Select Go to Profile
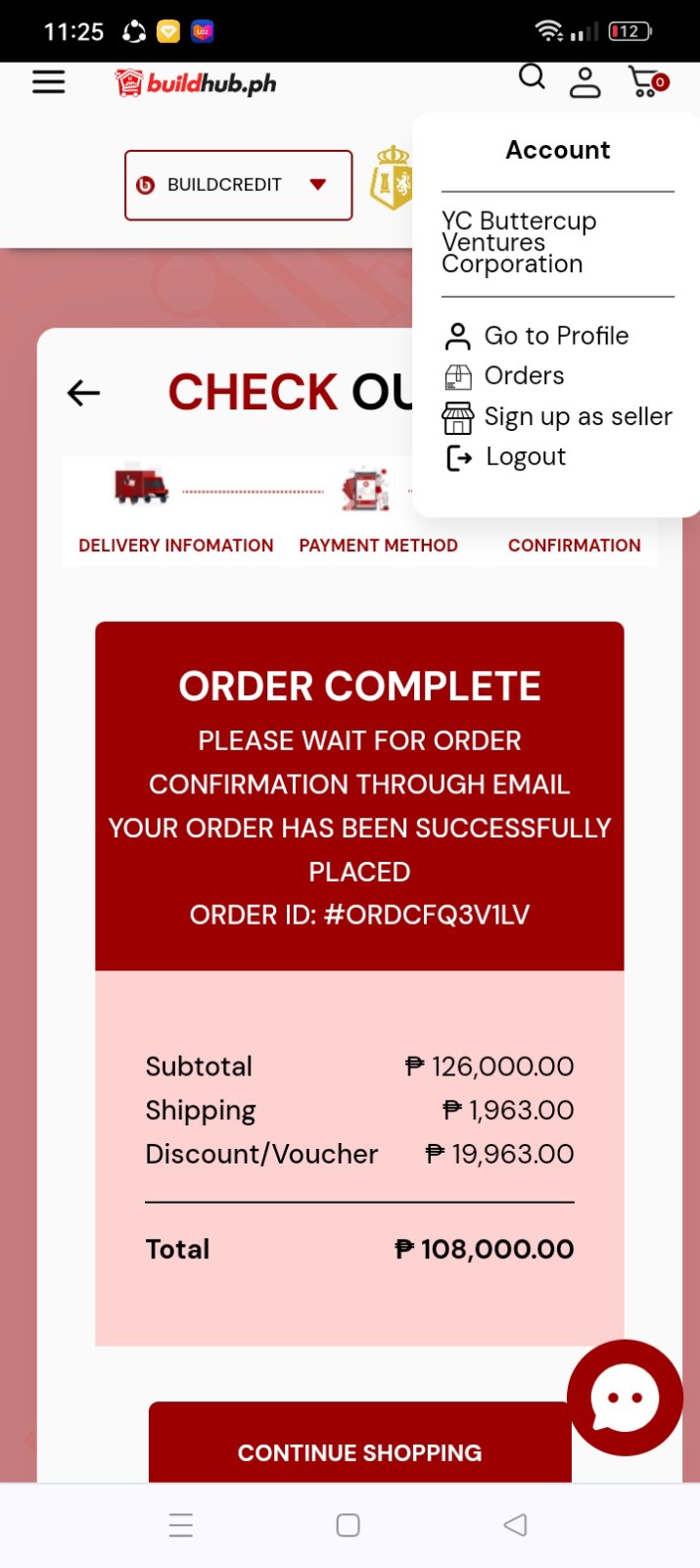Screen dimensions: 700x1568 coord(555,336)
